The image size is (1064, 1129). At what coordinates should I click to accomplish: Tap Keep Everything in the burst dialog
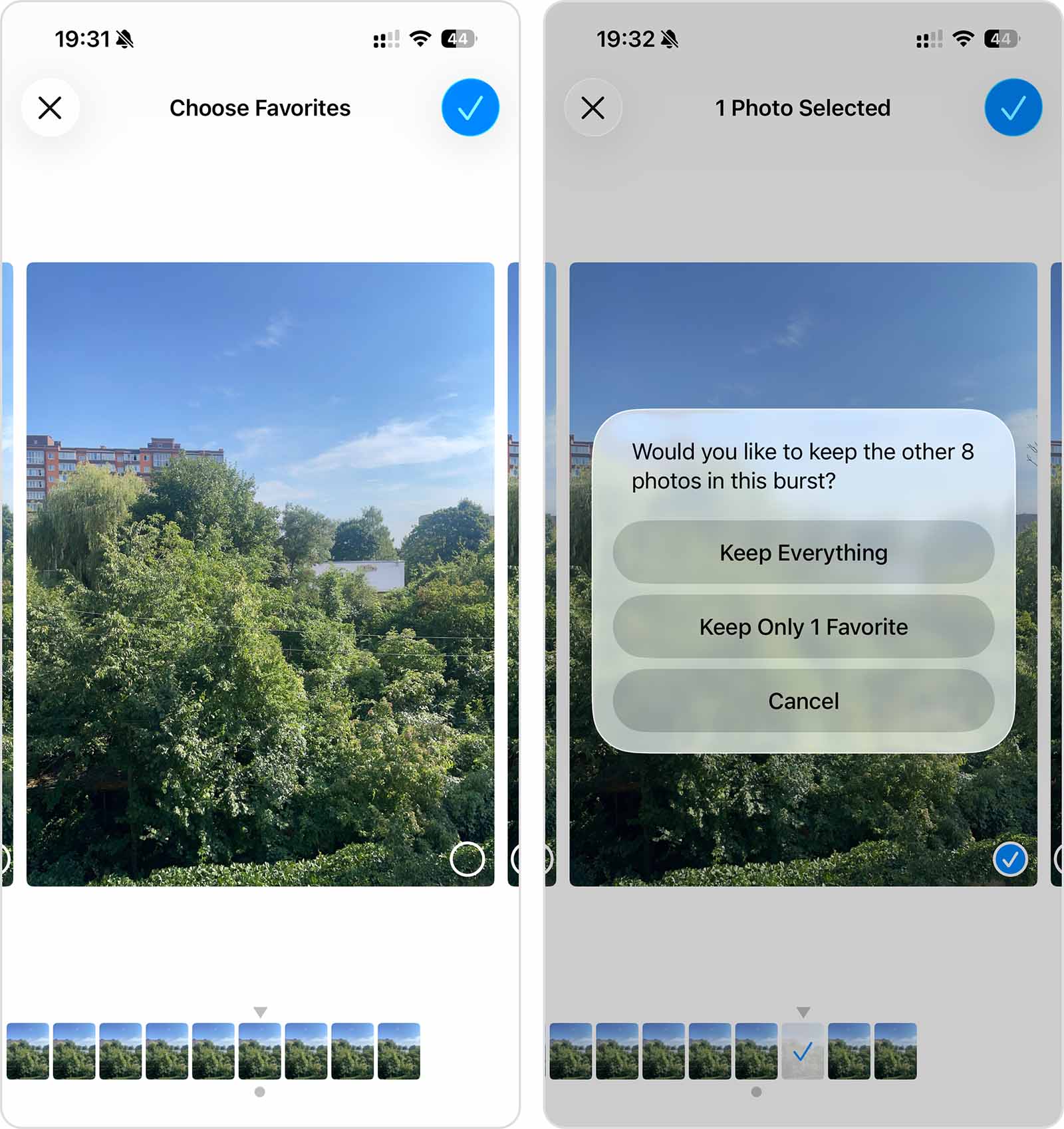(x=803, y=553)
